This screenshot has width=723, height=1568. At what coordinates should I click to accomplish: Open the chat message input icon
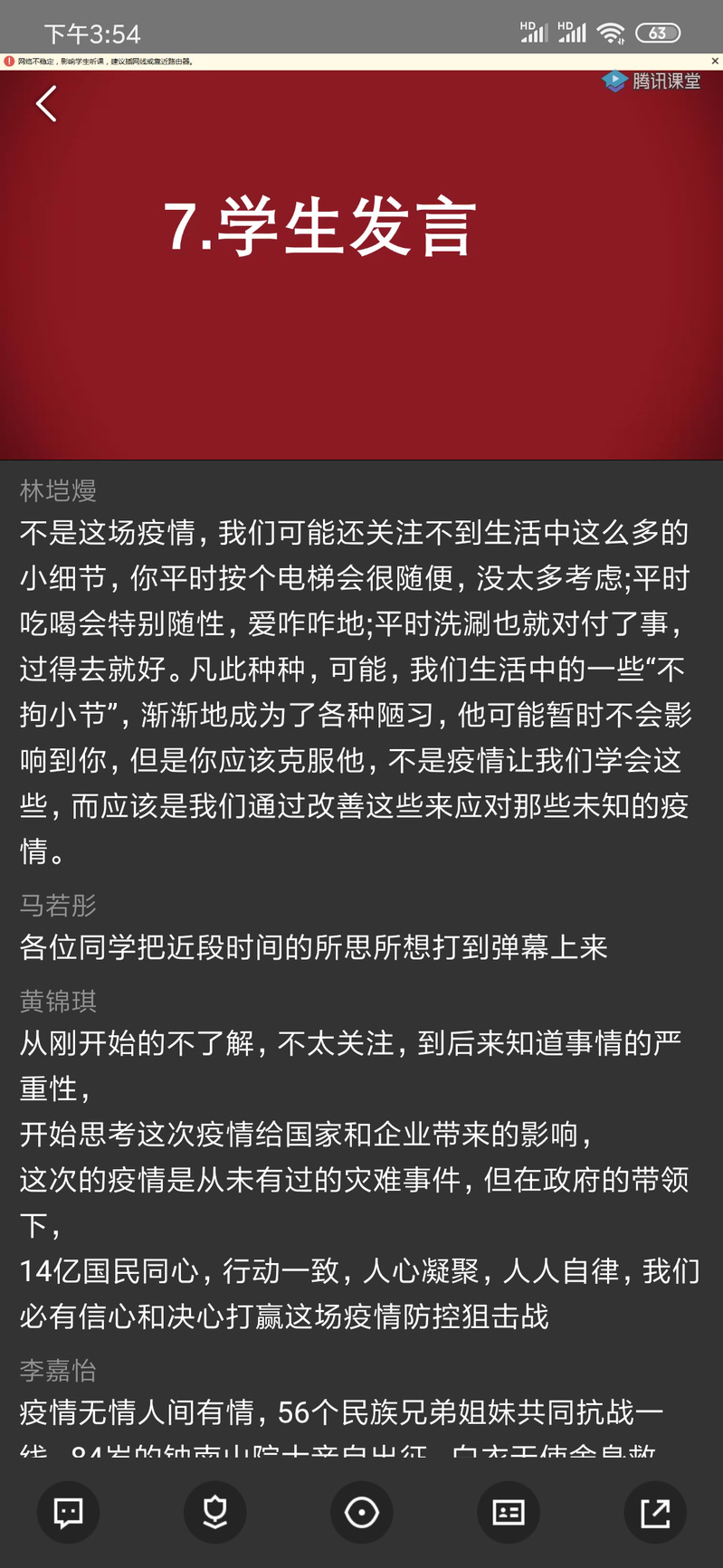68,1512
